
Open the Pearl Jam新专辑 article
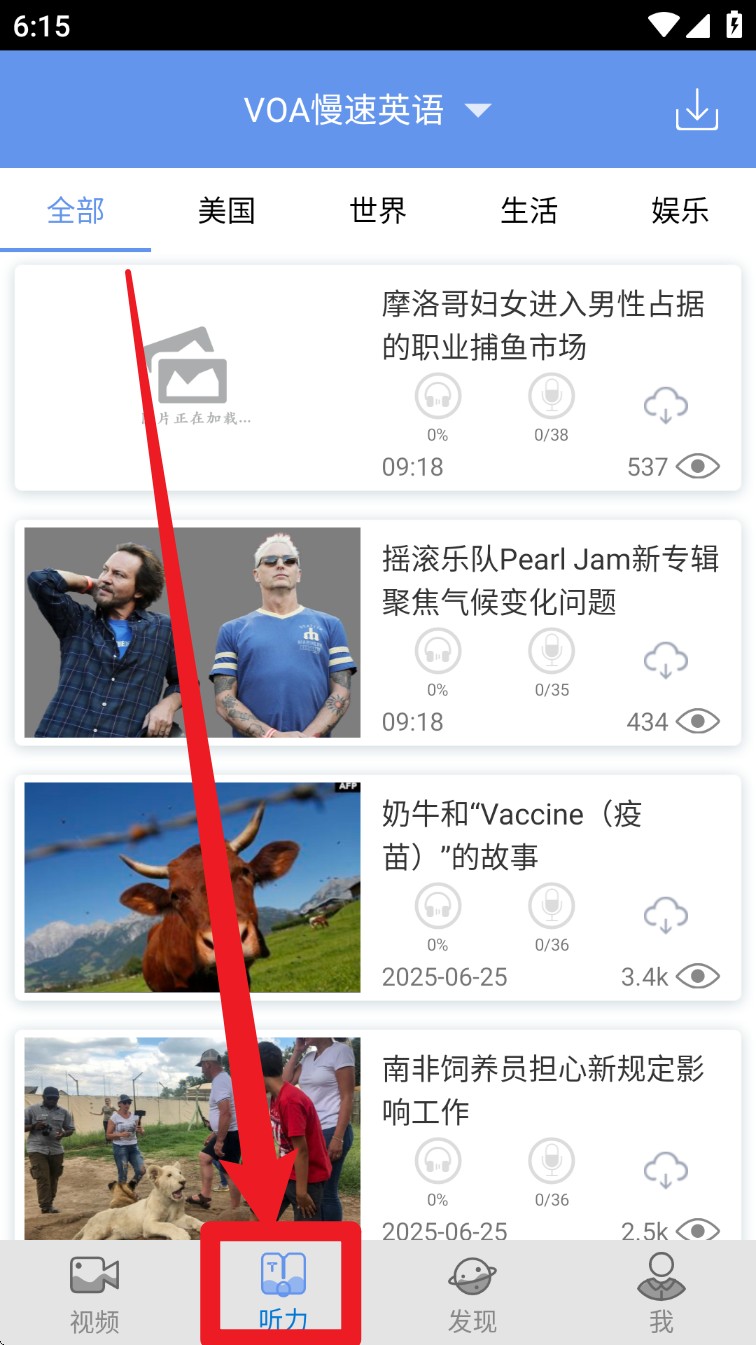(549, 580)
